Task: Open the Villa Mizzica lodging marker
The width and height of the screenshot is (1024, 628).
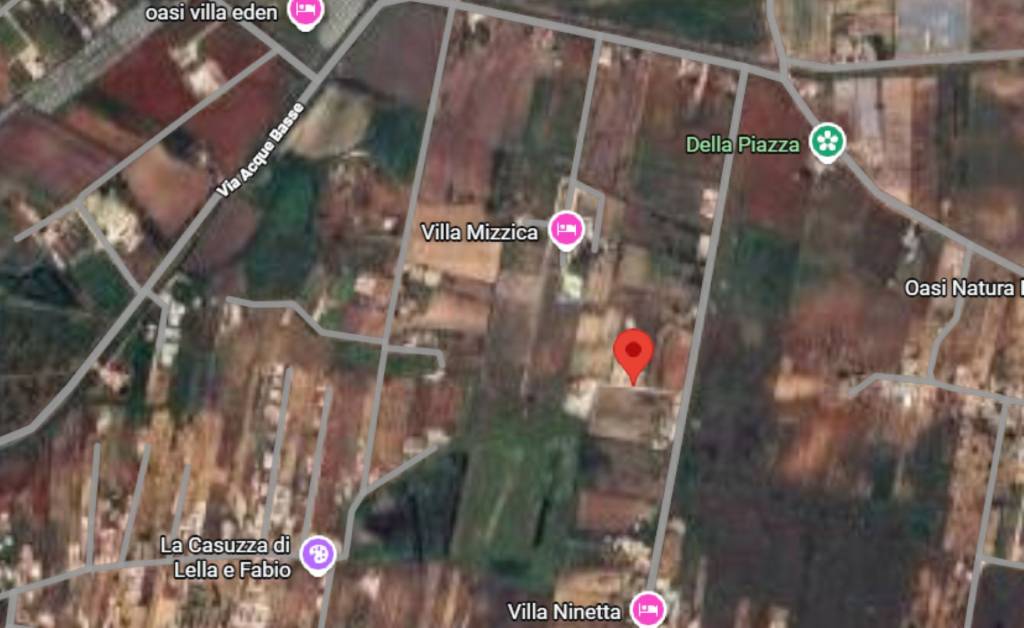Action: coord(566,229)
